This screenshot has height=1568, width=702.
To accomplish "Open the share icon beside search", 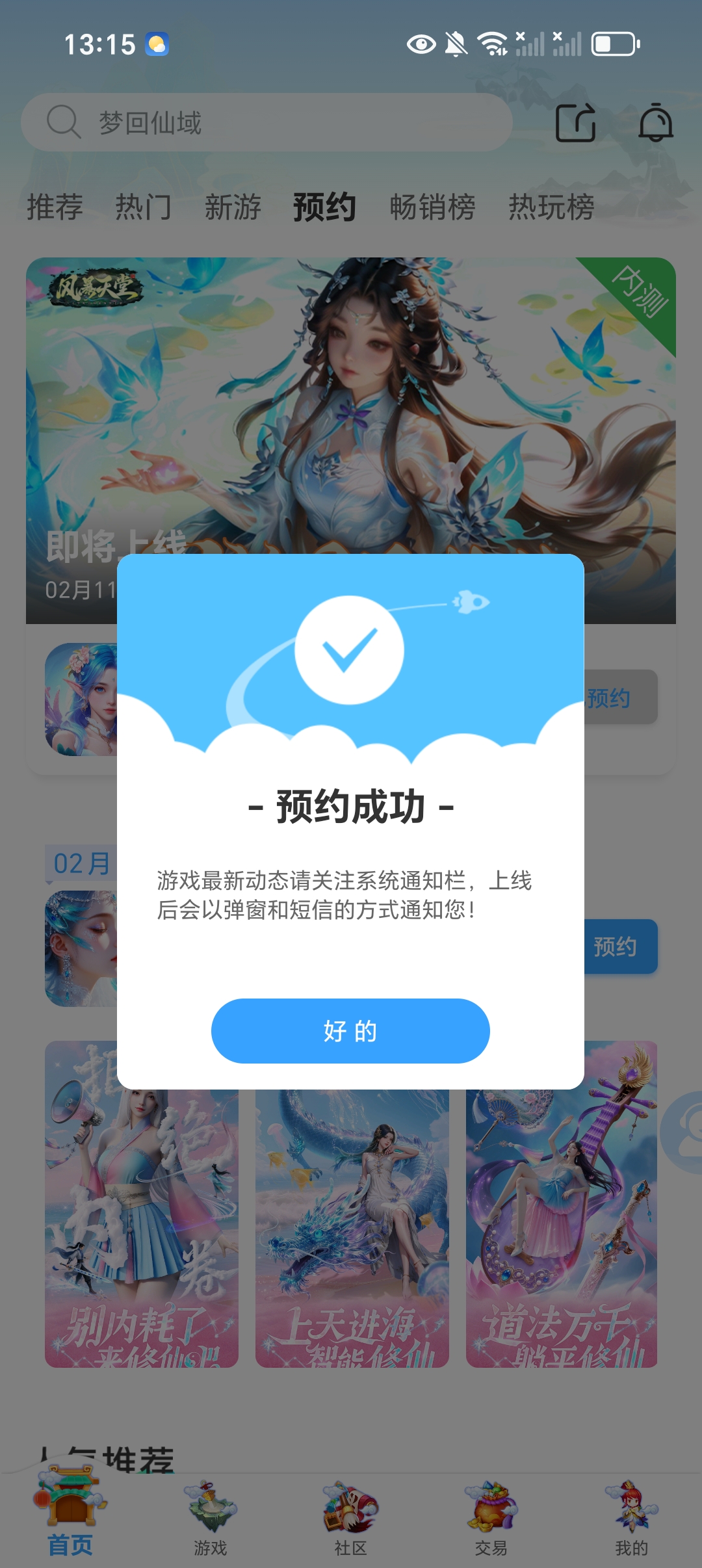I will click(x=575, y=122).
